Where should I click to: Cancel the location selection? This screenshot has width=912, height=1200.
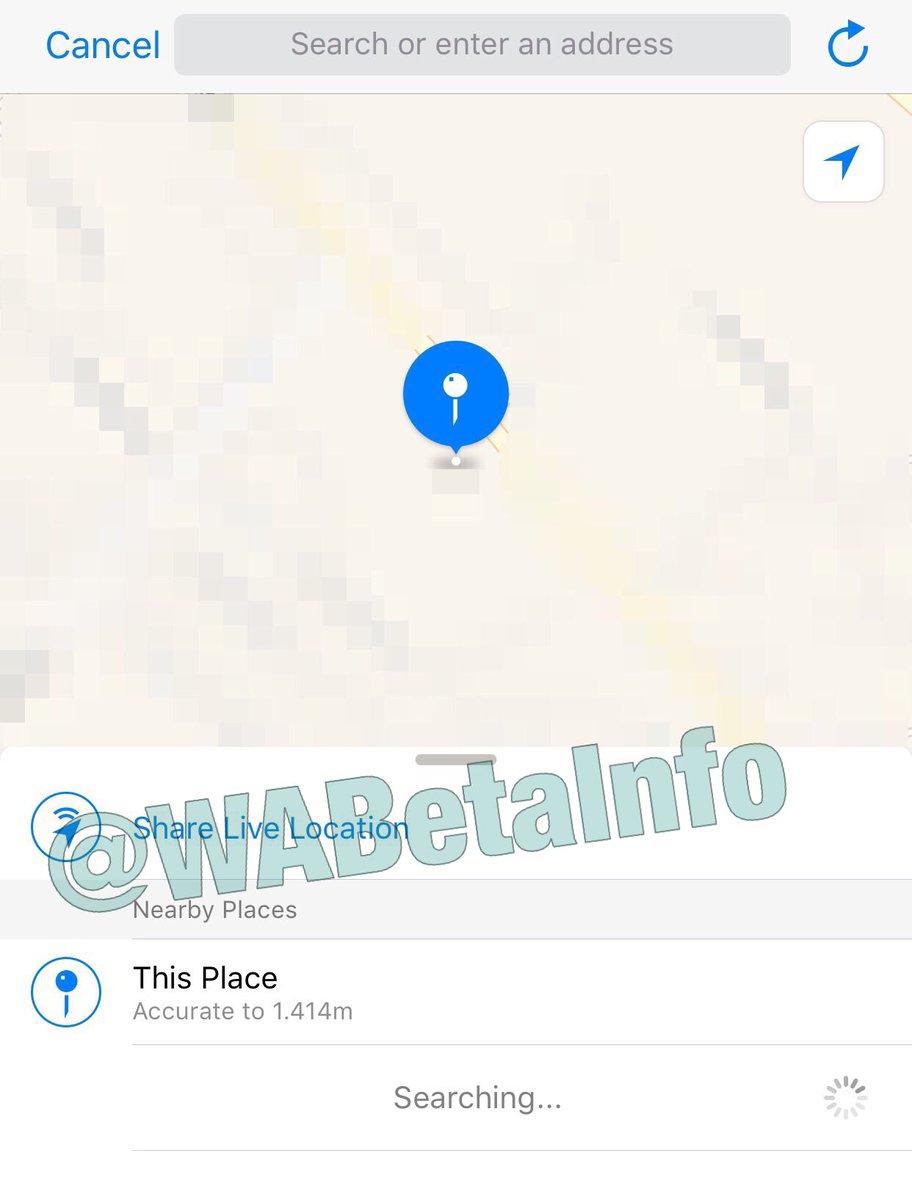[103, 46]
